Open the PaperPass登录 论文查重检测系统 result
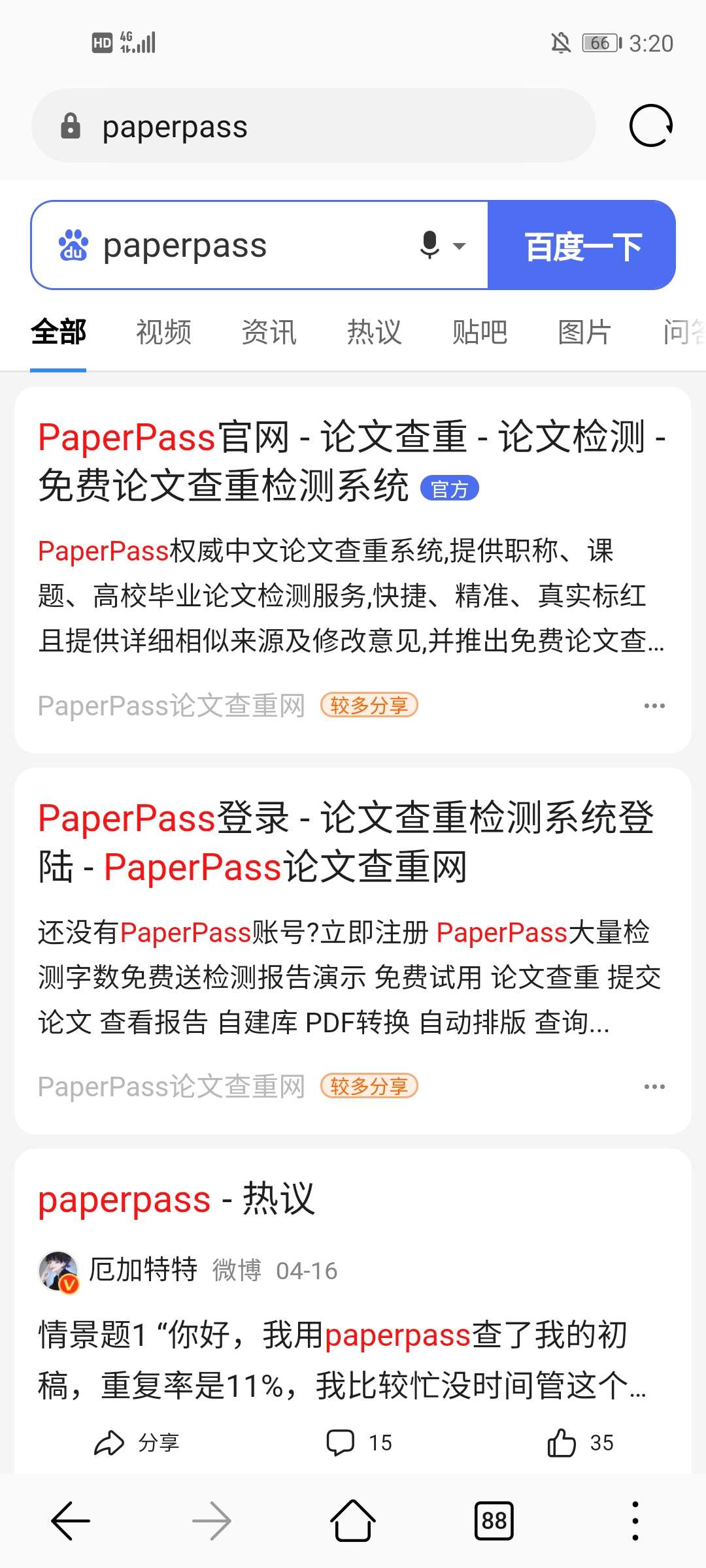Viewport: 706px width, 1568px height. tap(346, 842)
